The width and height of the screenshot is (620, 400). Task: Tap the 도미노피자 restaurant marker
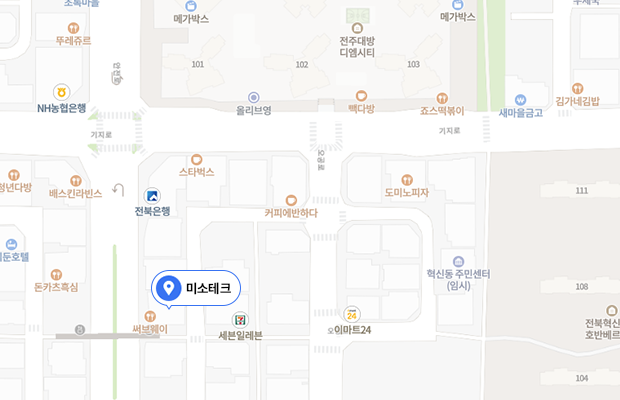(406, 178)
